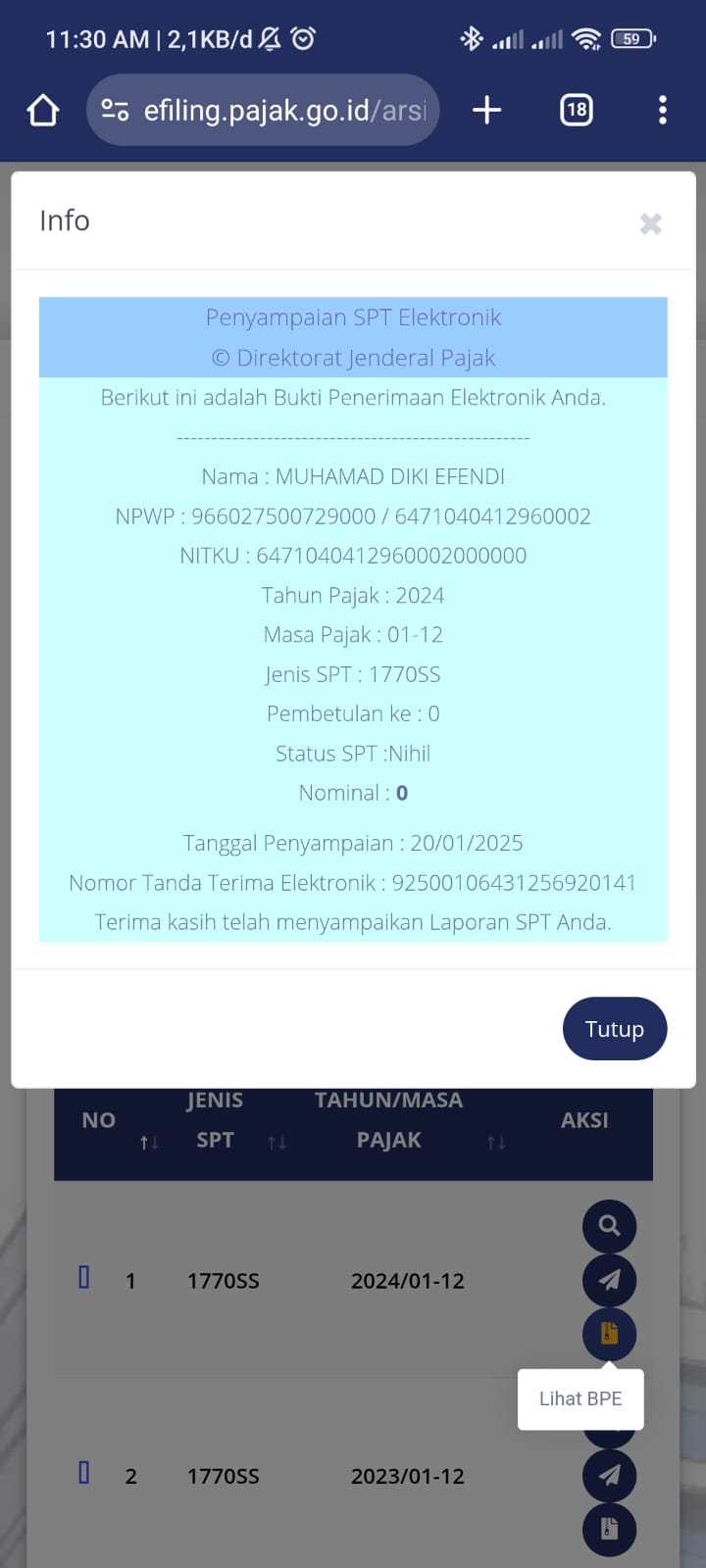Viewport: 706px width, 1568px height.
Task: Show the 18 open tabs
Action: (577, 110)
